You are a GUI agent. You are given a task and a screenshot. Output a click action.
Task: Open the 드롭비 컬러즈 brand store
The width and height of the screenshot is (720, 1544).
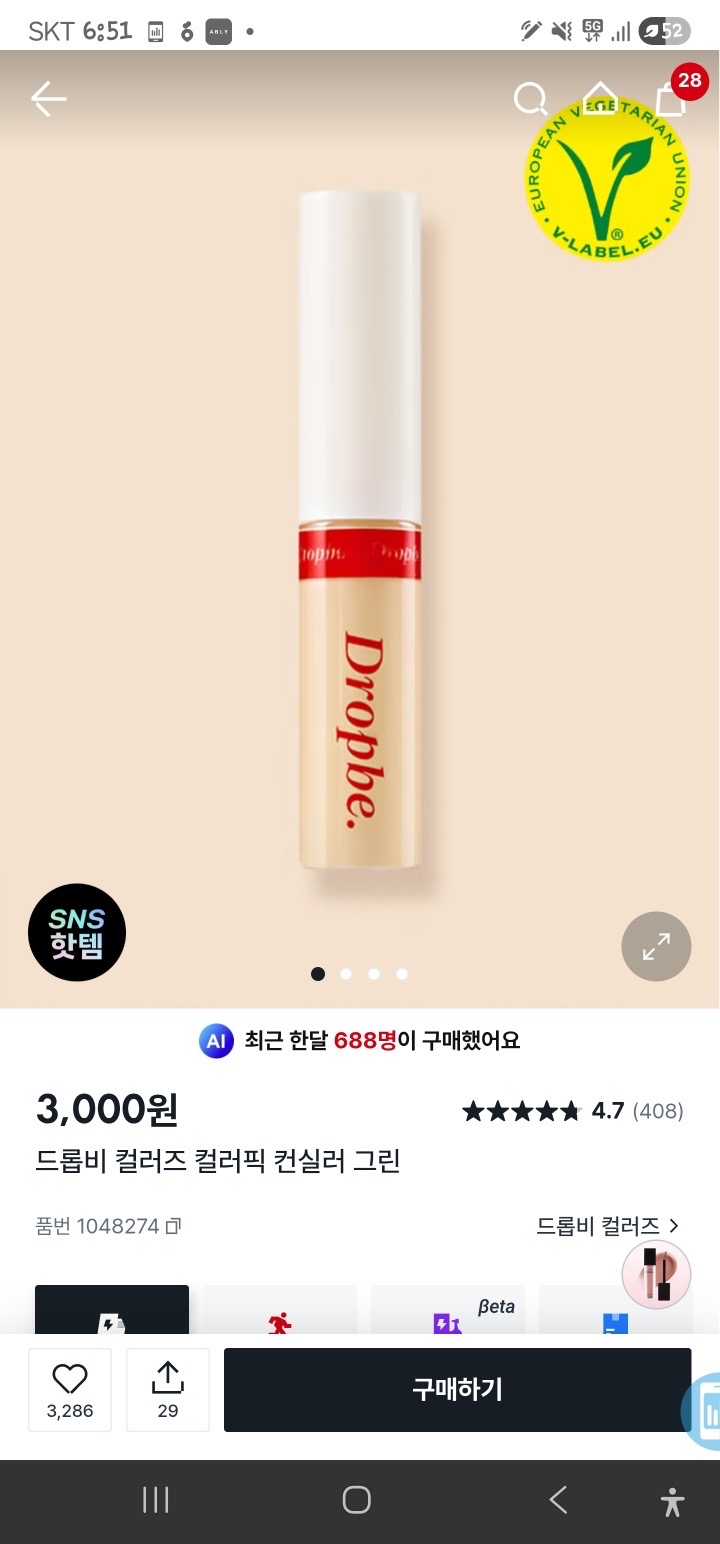(607, 1225)
